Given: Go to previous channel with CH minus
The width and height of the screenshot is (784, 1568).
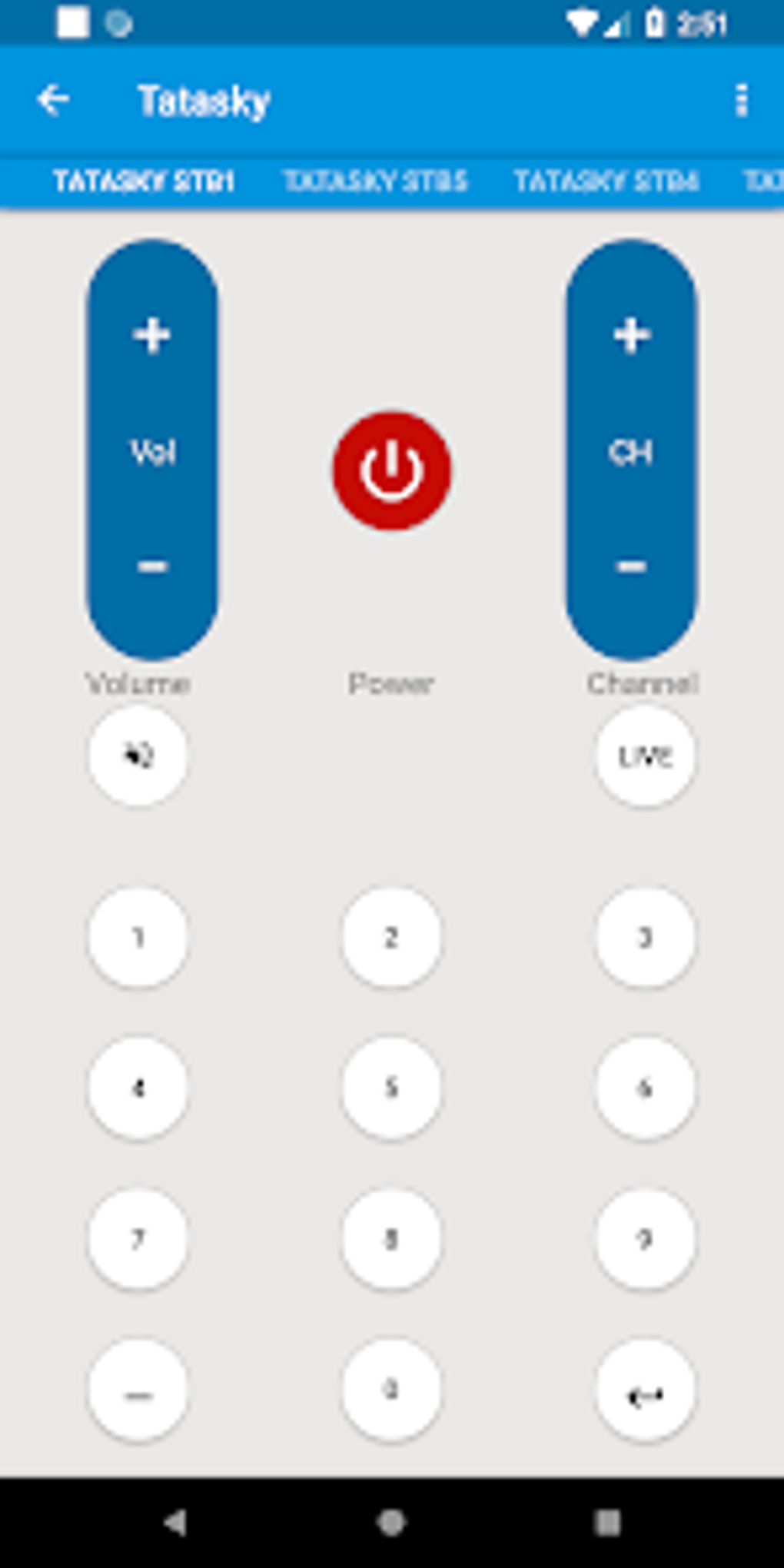Looking at the screenshot, I should [x=631, y=566].
